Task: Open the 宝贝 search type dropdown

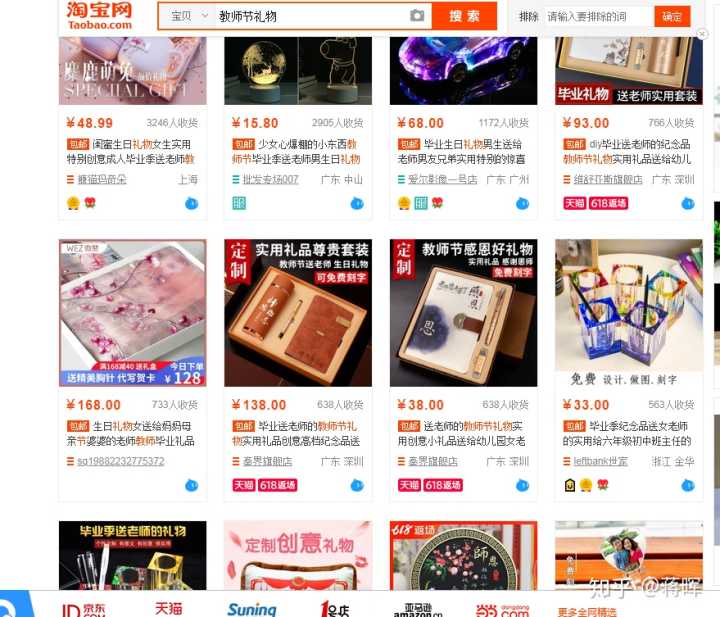Action: click(190, 16)
